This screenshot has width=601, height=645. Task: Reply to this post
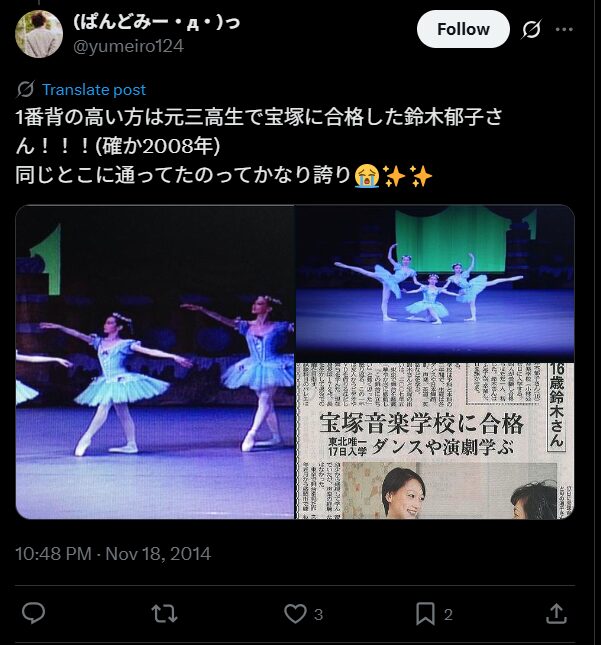coord(33,613)
